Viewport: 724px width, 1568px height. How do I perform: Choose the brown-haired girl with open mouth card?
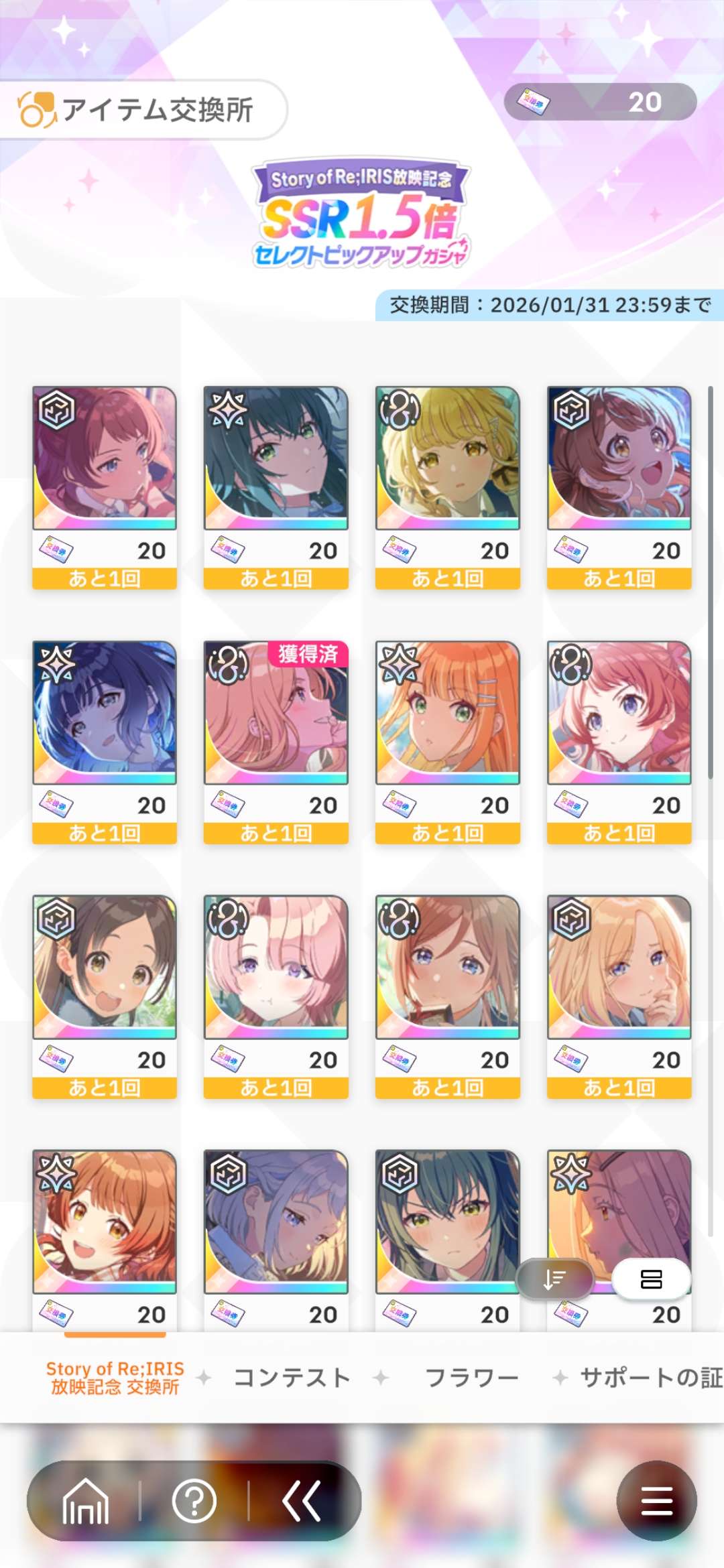(x=105, y=968)
